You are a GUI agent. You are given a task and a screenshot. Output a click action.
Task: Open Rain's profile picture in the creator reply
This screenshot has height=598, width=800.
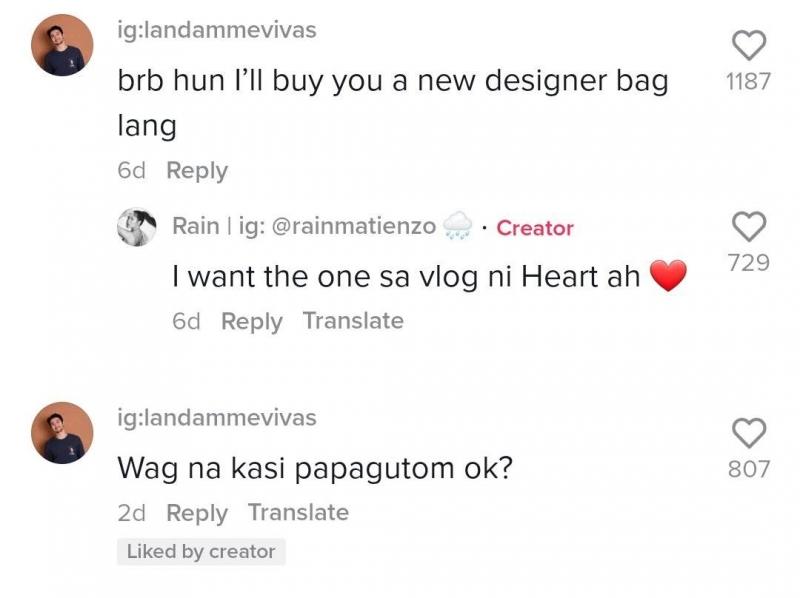click(137, 227)
